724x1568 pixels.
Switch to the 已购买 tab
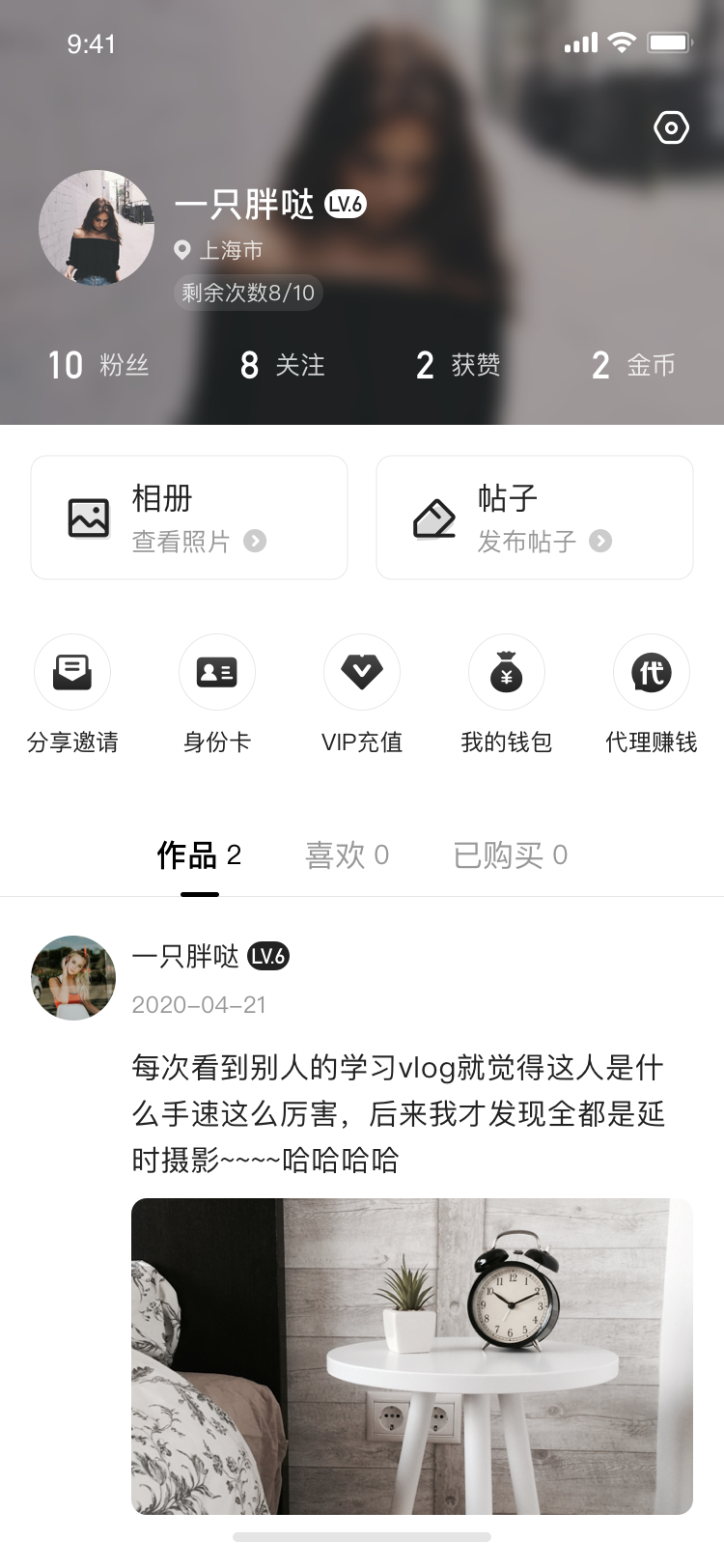tap(510, 855)
